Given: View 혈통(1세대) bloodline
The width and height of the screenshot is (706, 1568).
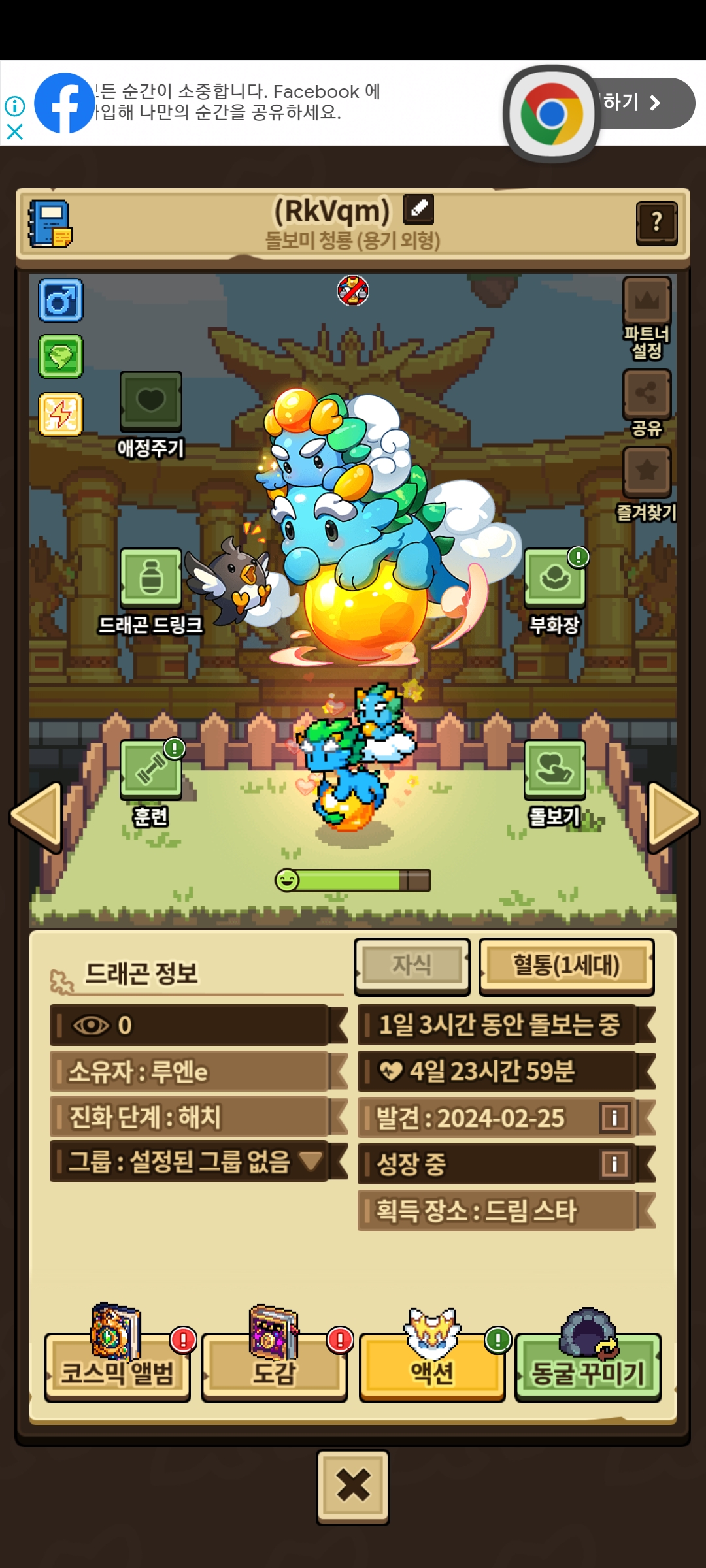Looking at the screenshot, I should pyautogui.click(x=566, y=966).
